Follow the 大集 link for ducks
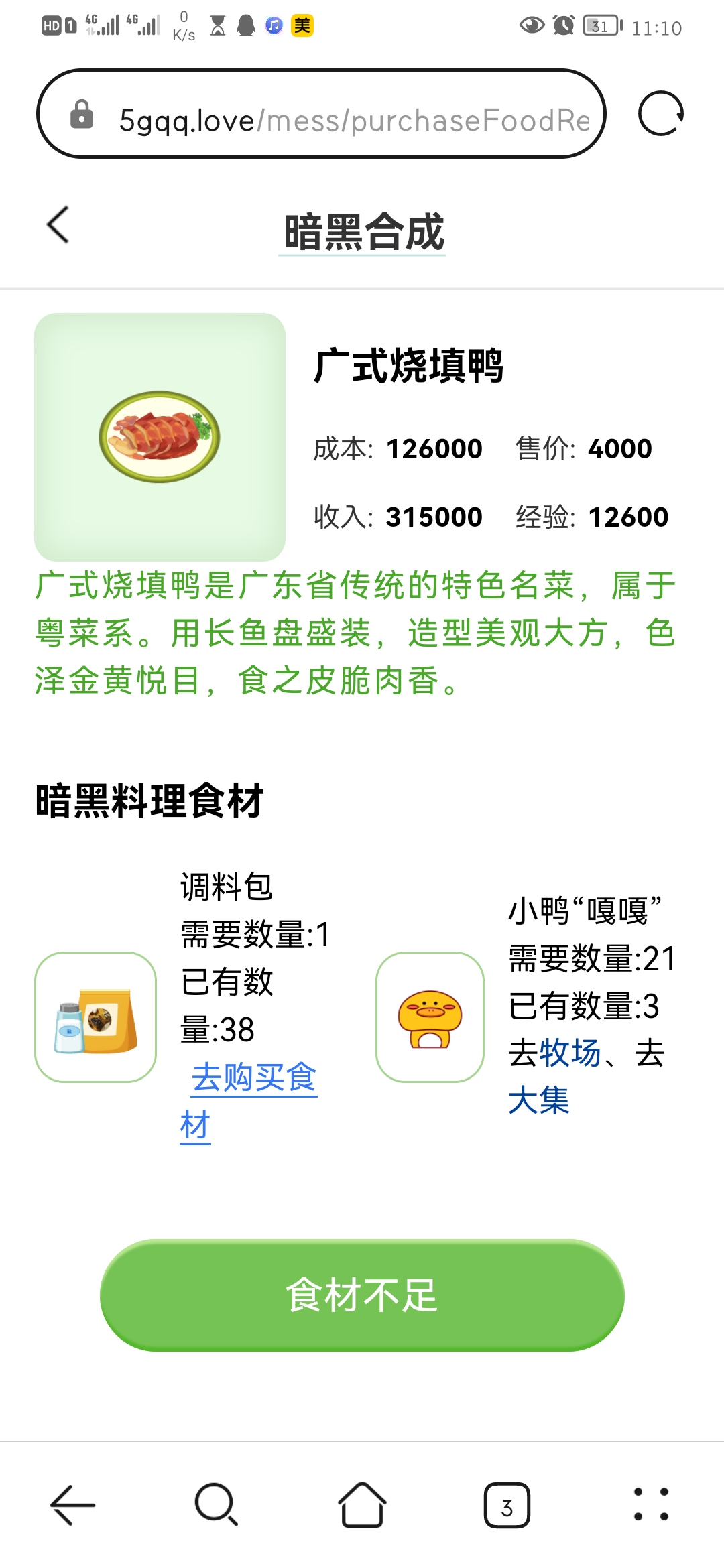Screen dimensions: 724x1568 click(x=539, y=1101)
